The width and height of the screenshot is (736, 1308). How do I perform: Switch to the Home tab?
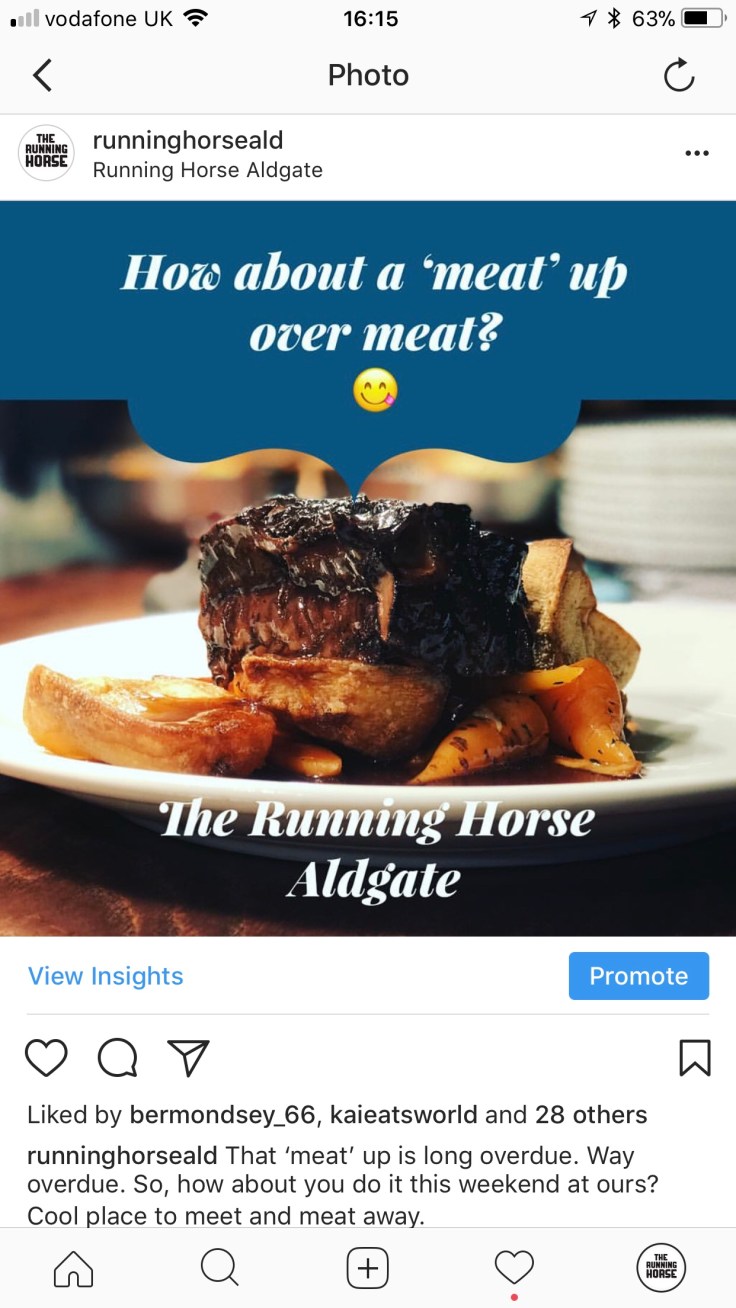(x=73, y=1269)
